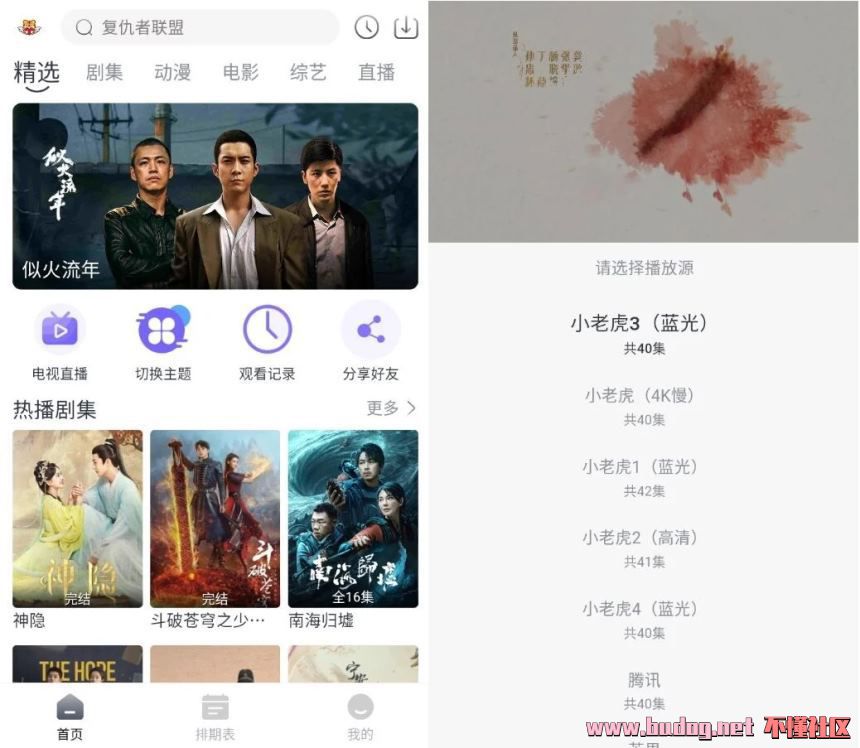The width and height of the screenshot is (860, 748).
Task: Go to the 排期表 tab
Action: click(215, 718)
